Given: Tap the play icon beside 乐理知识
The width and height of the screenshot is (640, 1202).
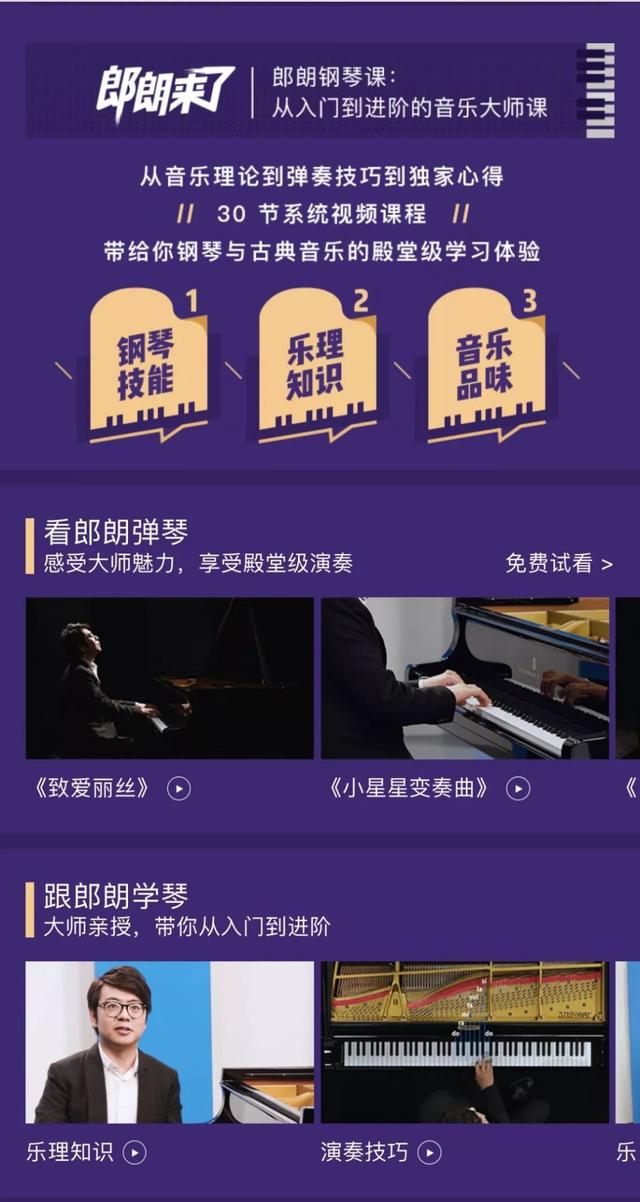Looking at the screenshot, I should [134, 1153].
